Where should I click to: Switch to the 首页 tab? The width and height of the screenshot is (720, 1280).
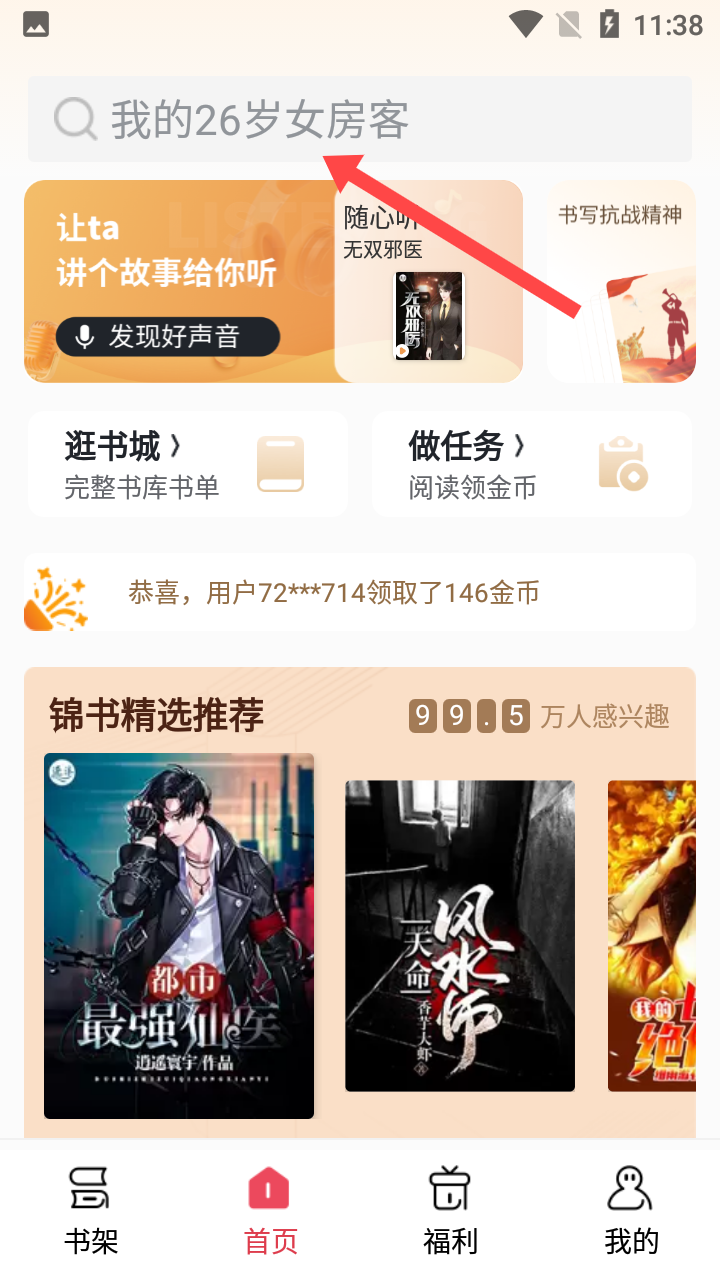270,1212
